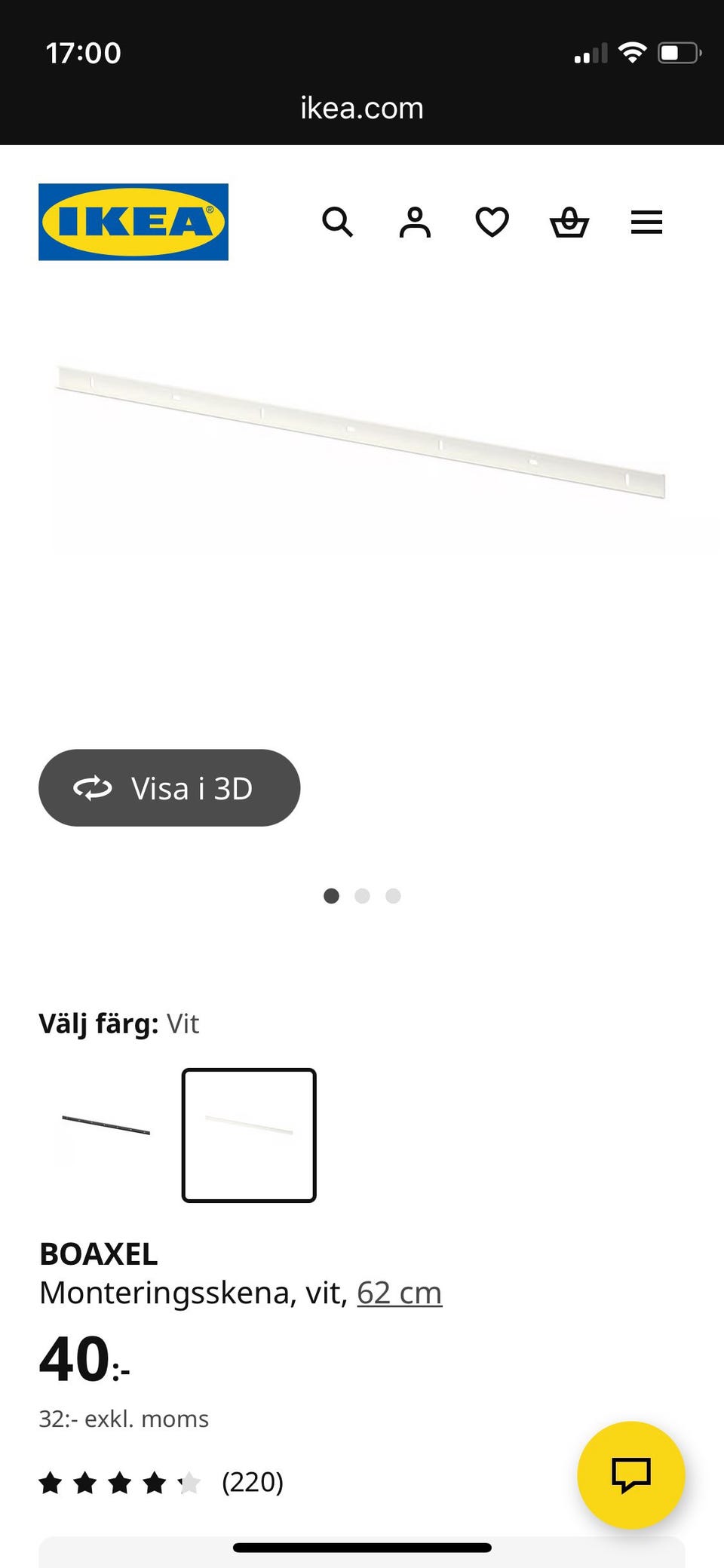
Task: Open the BOAXEL rail product image
Action: point(360,432)
